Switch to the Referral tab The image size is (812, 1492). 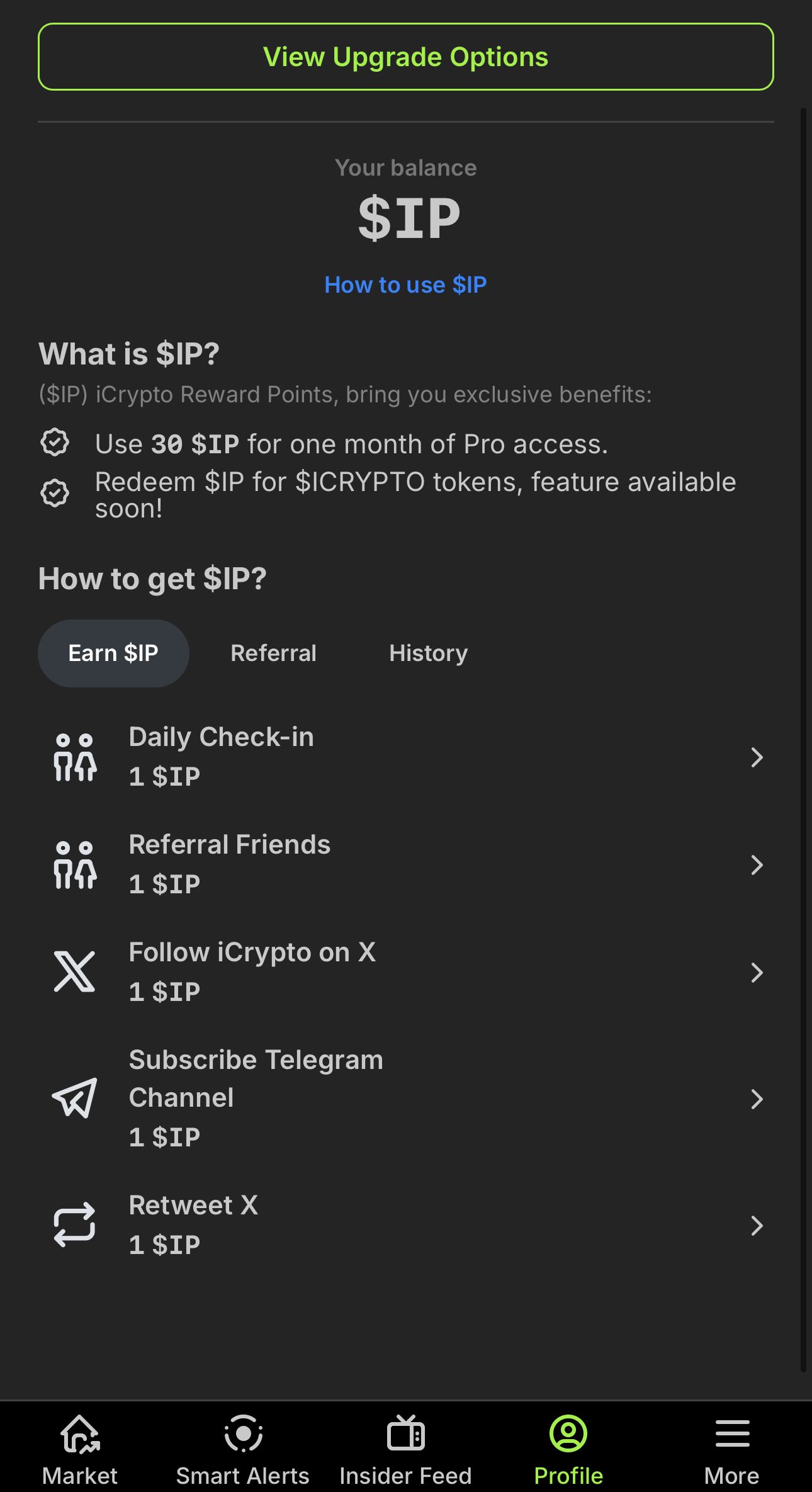click(273, 653)
